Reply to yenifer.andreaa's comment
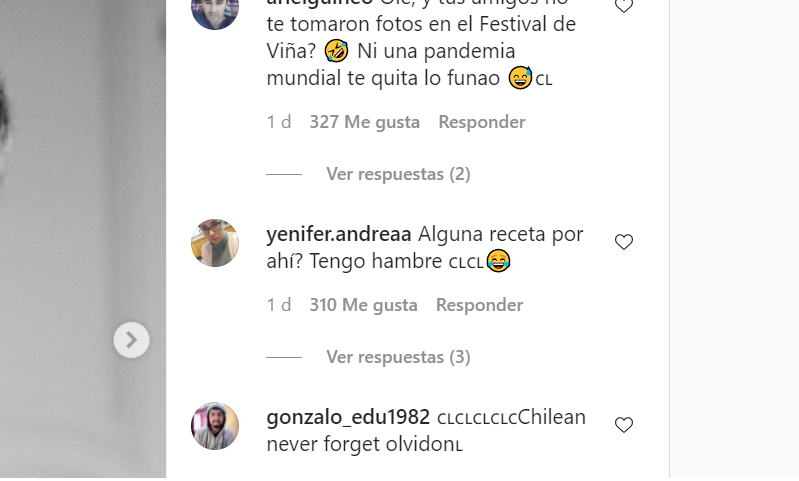799x481 pixels. coord(479,305)
